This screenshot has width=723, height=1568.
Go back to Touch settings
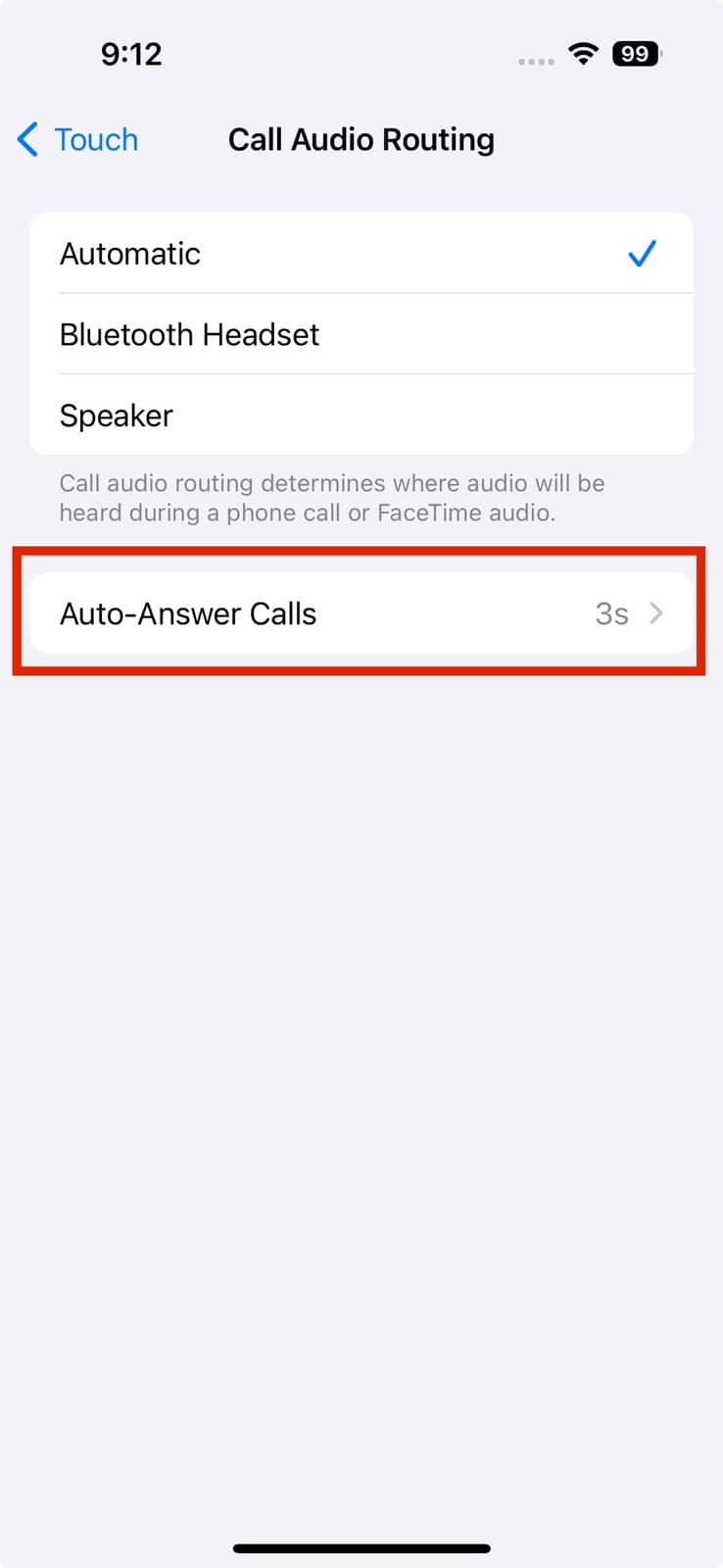click(78, 140)
